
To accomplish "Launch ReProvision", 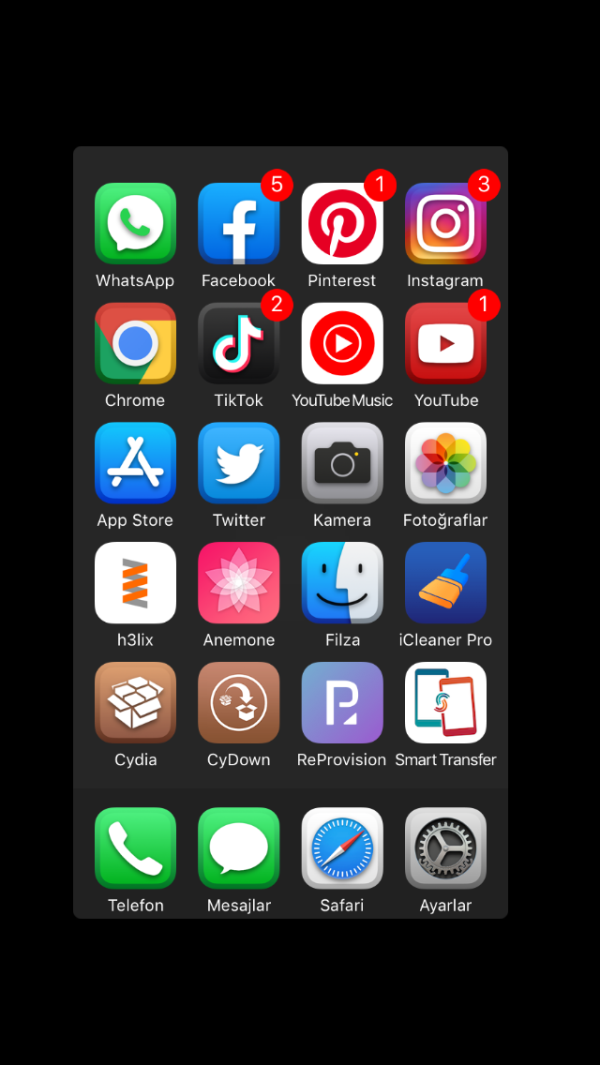I will (x=342, y=703).
